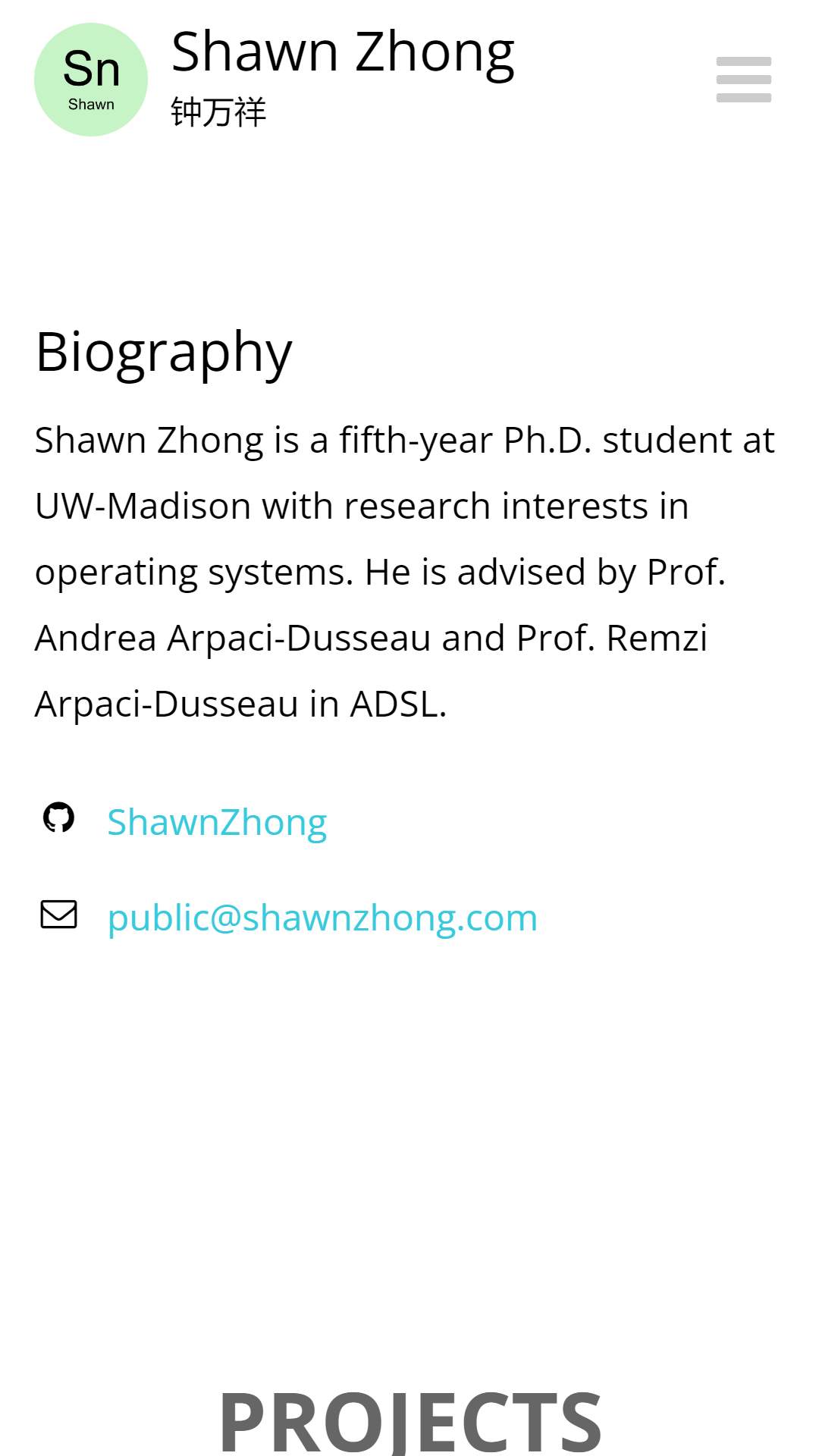Tap the Shawn Zhong site title
The height and width of the screenshot is (1456, 819).
point(343,53)
